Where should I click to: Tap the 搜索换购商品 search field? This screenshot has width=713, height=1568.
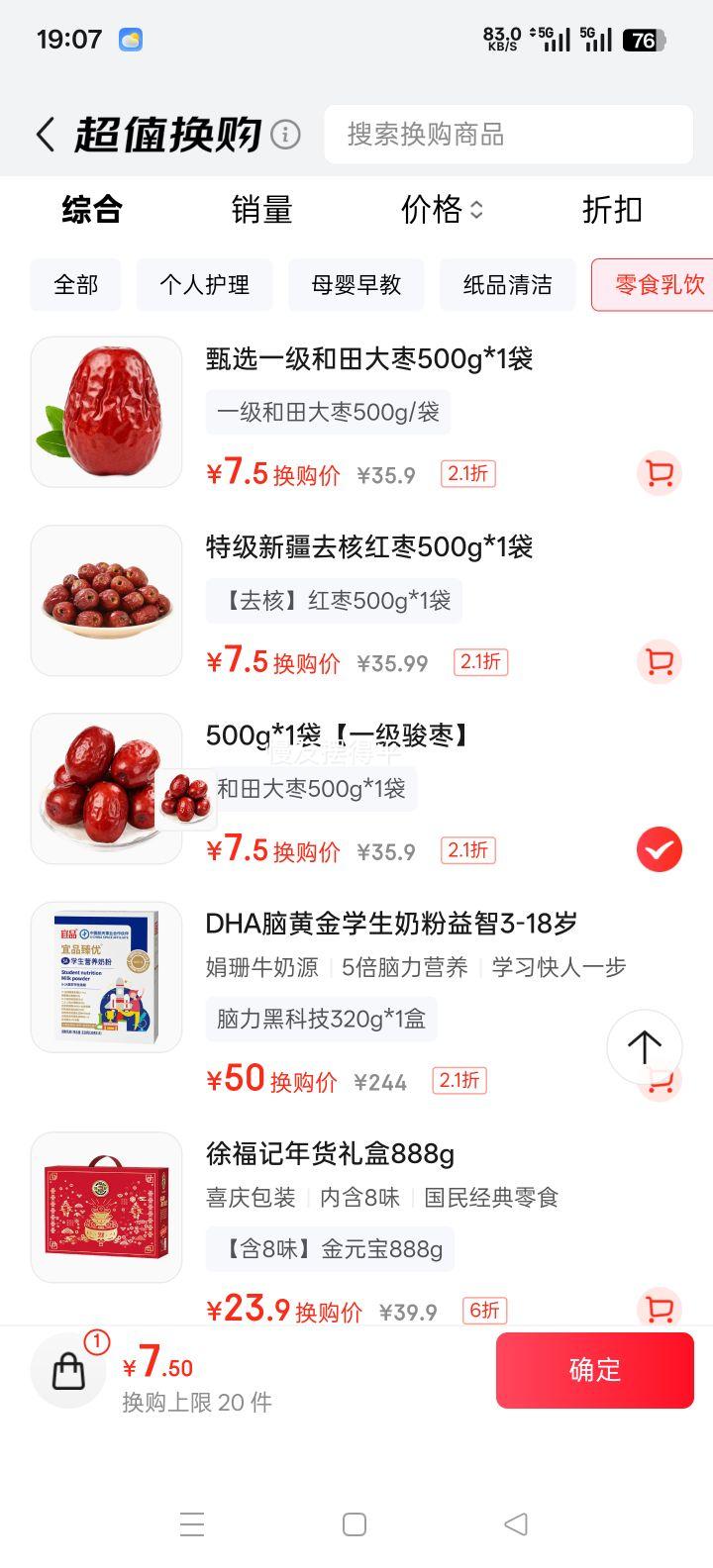pyautogui.click(x=508, y=135)
